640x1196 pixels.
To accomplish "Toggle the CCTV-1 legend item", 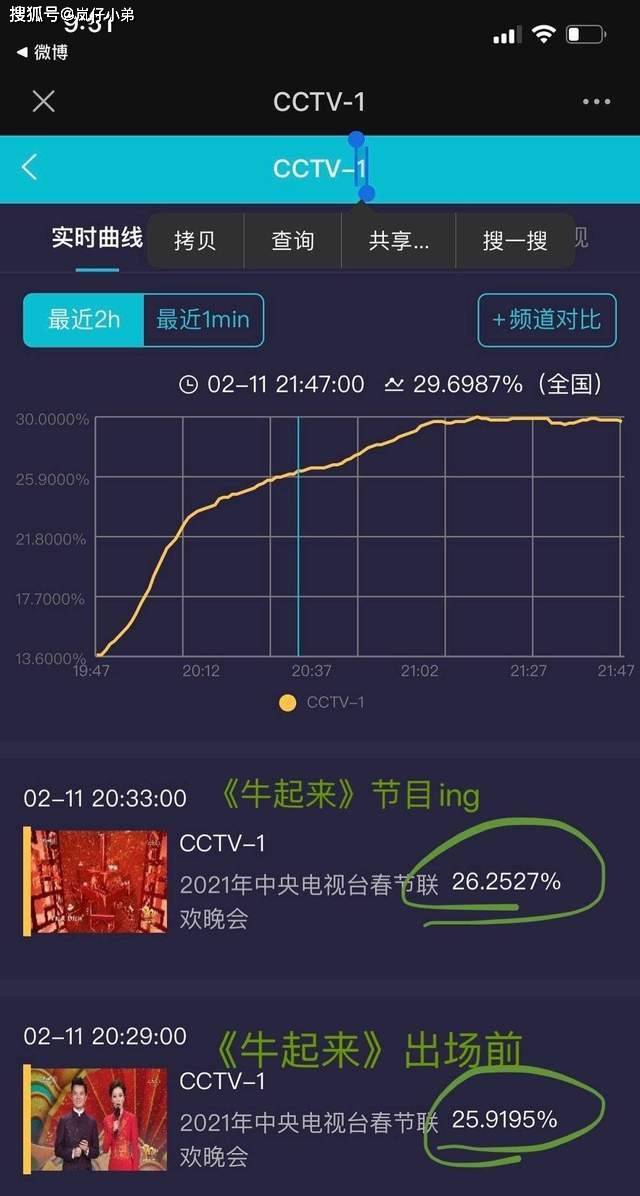I will (x=322, y=702).
